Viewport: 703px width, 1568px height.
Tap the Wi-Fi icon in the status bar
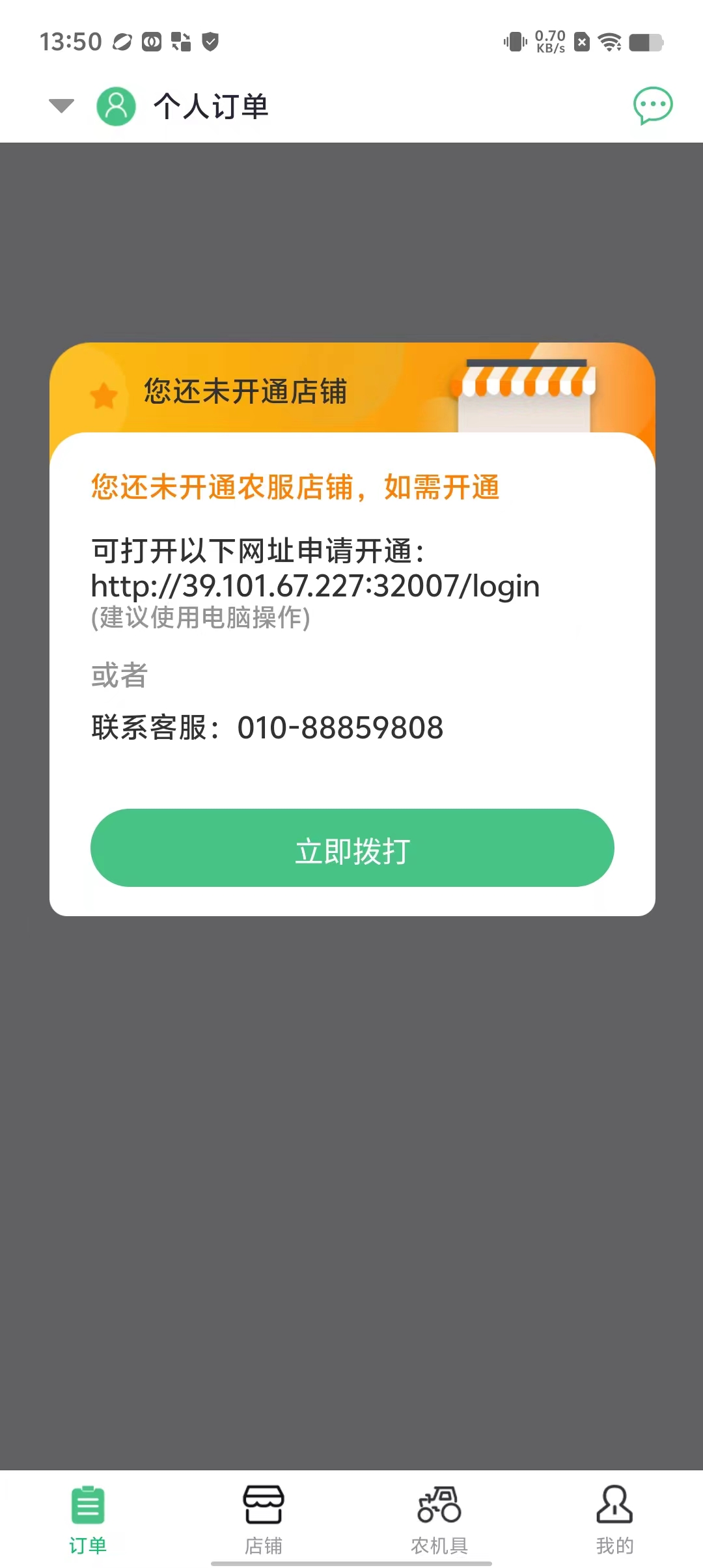pyautogui.click(x=609, y=42)
